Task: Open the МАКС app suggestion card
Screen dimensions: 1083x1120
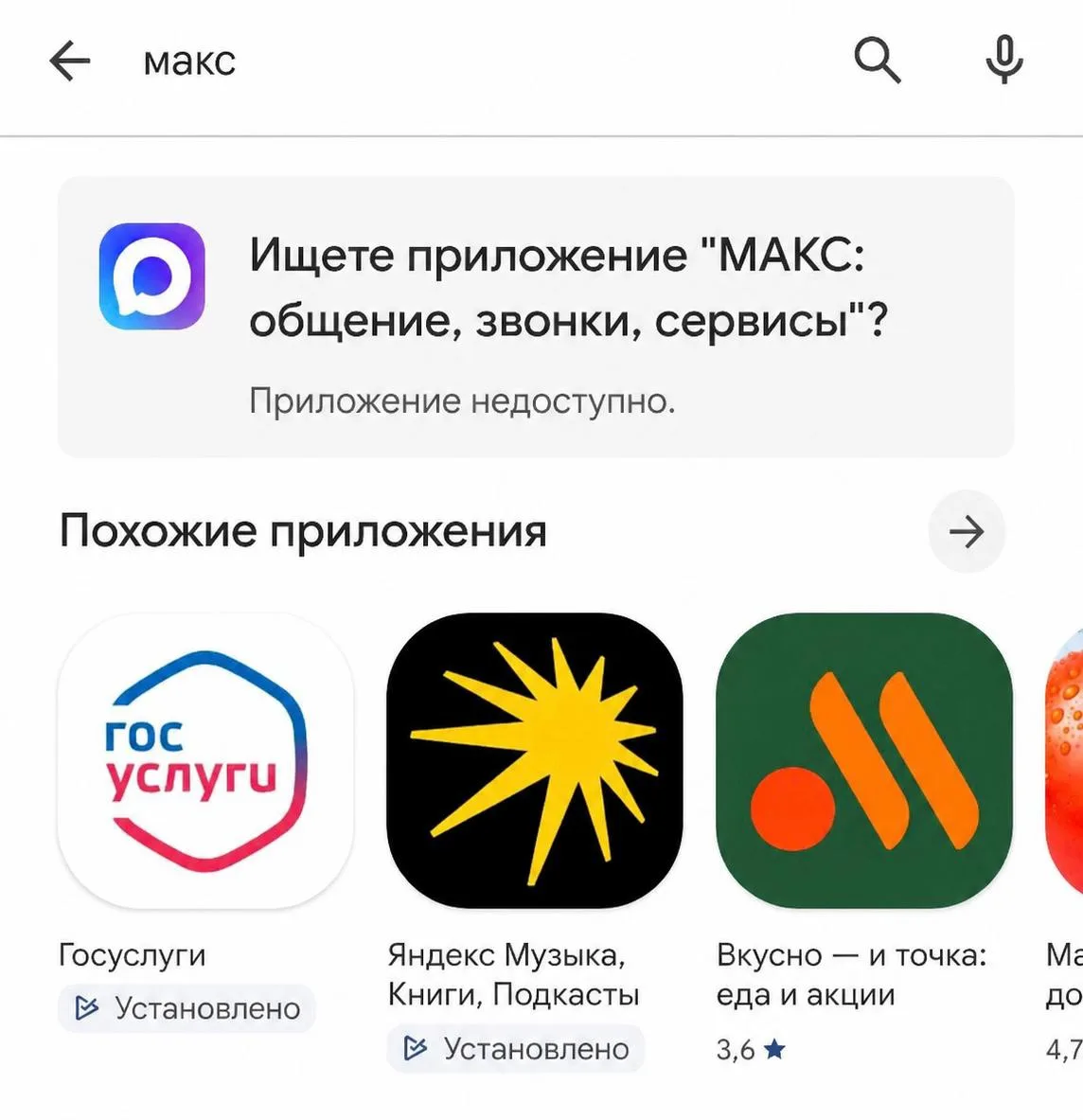Action: [x=536, y=317]
